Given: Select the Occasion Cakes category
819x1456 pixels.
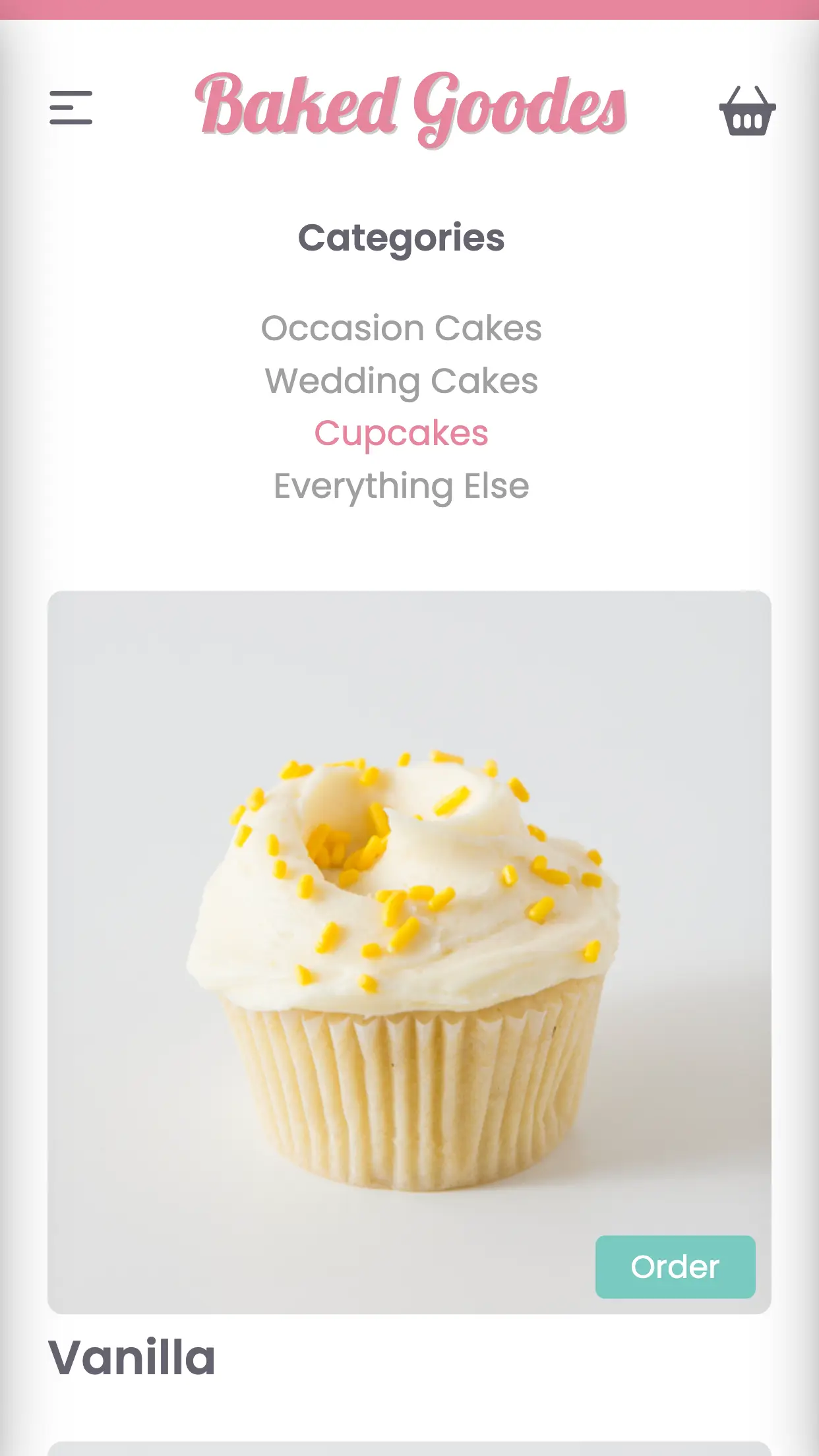Looking at the screenshot, I should 401,328.
